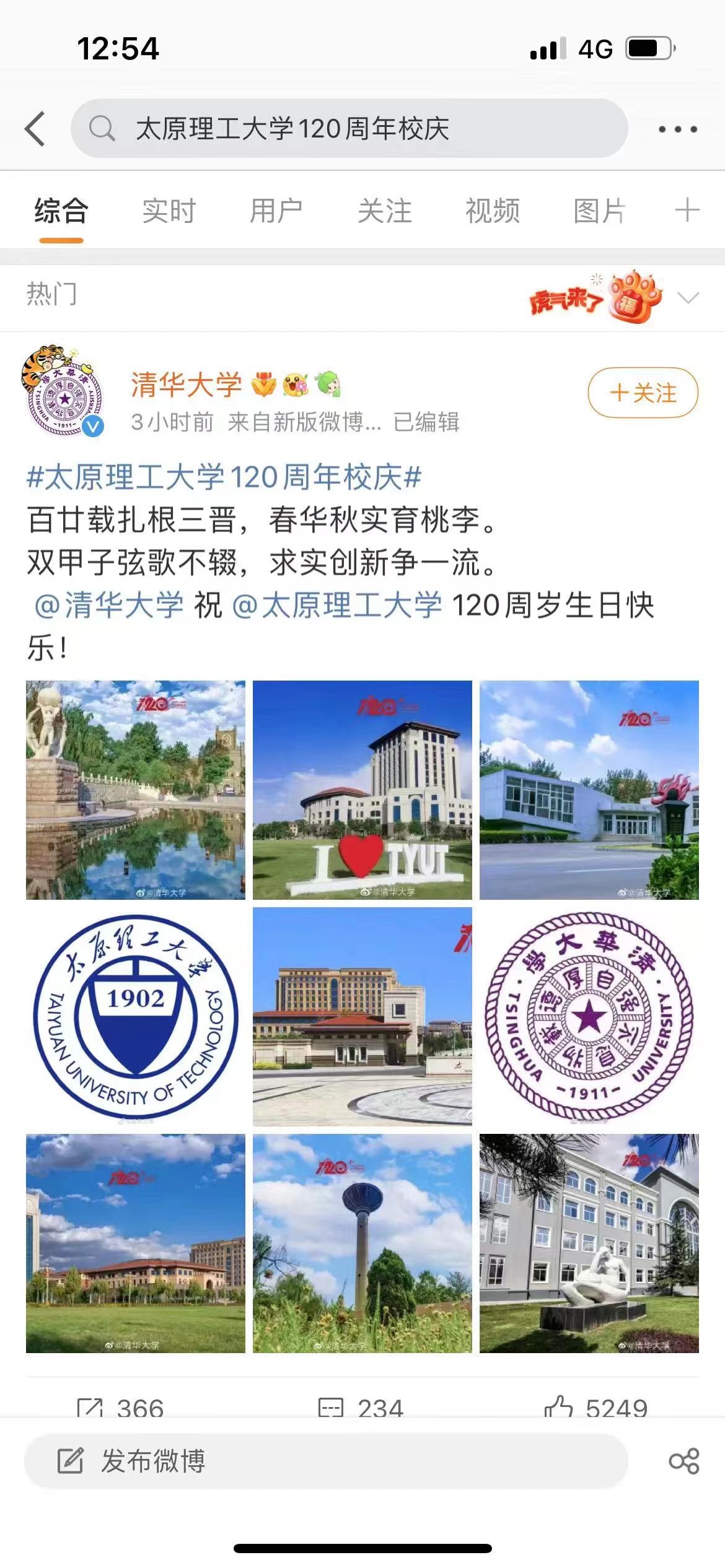View the I love TYUT photo

[362, 790]
